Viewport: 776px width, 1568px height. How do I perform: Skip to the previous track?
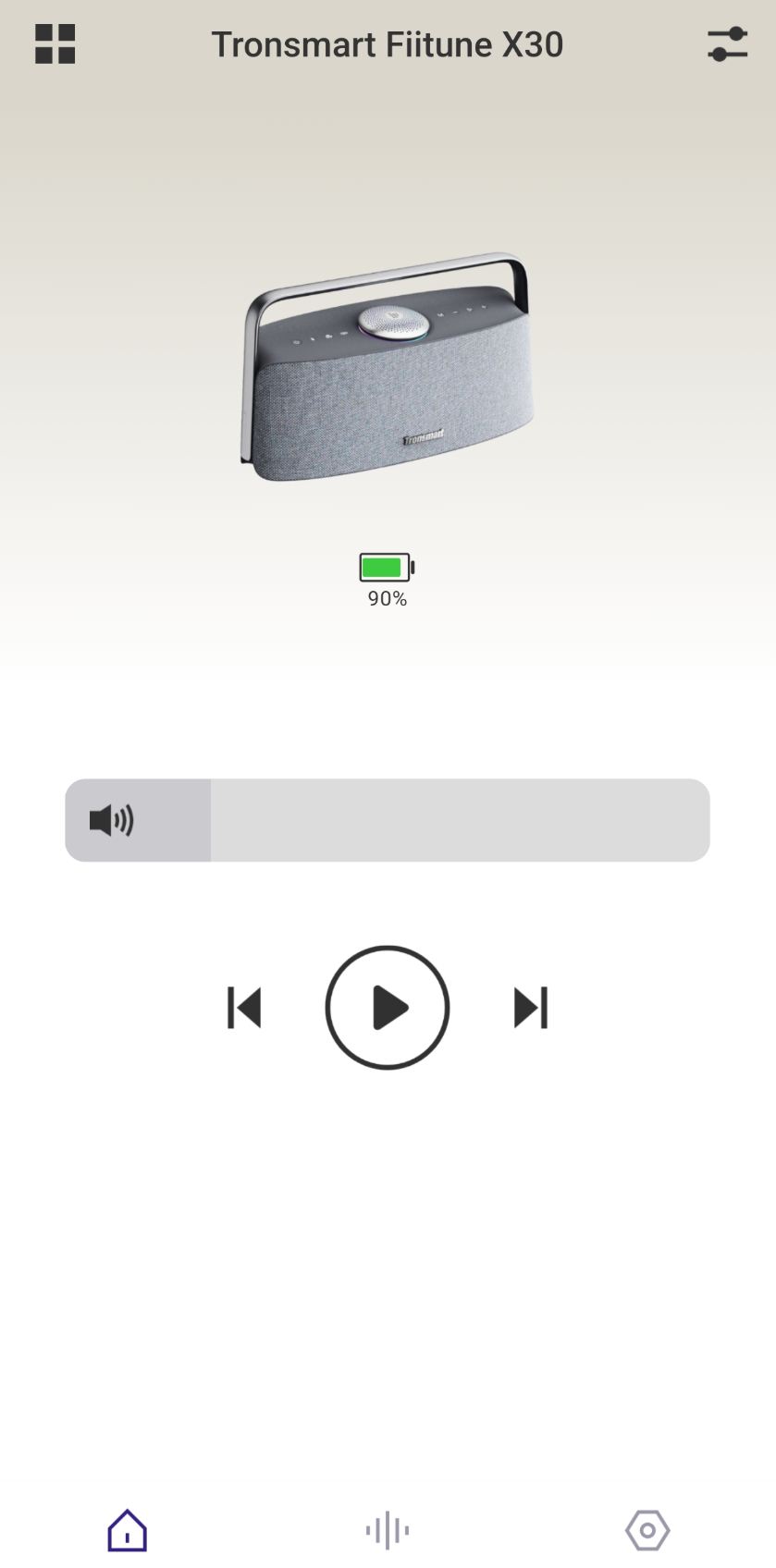(244, 1008)
